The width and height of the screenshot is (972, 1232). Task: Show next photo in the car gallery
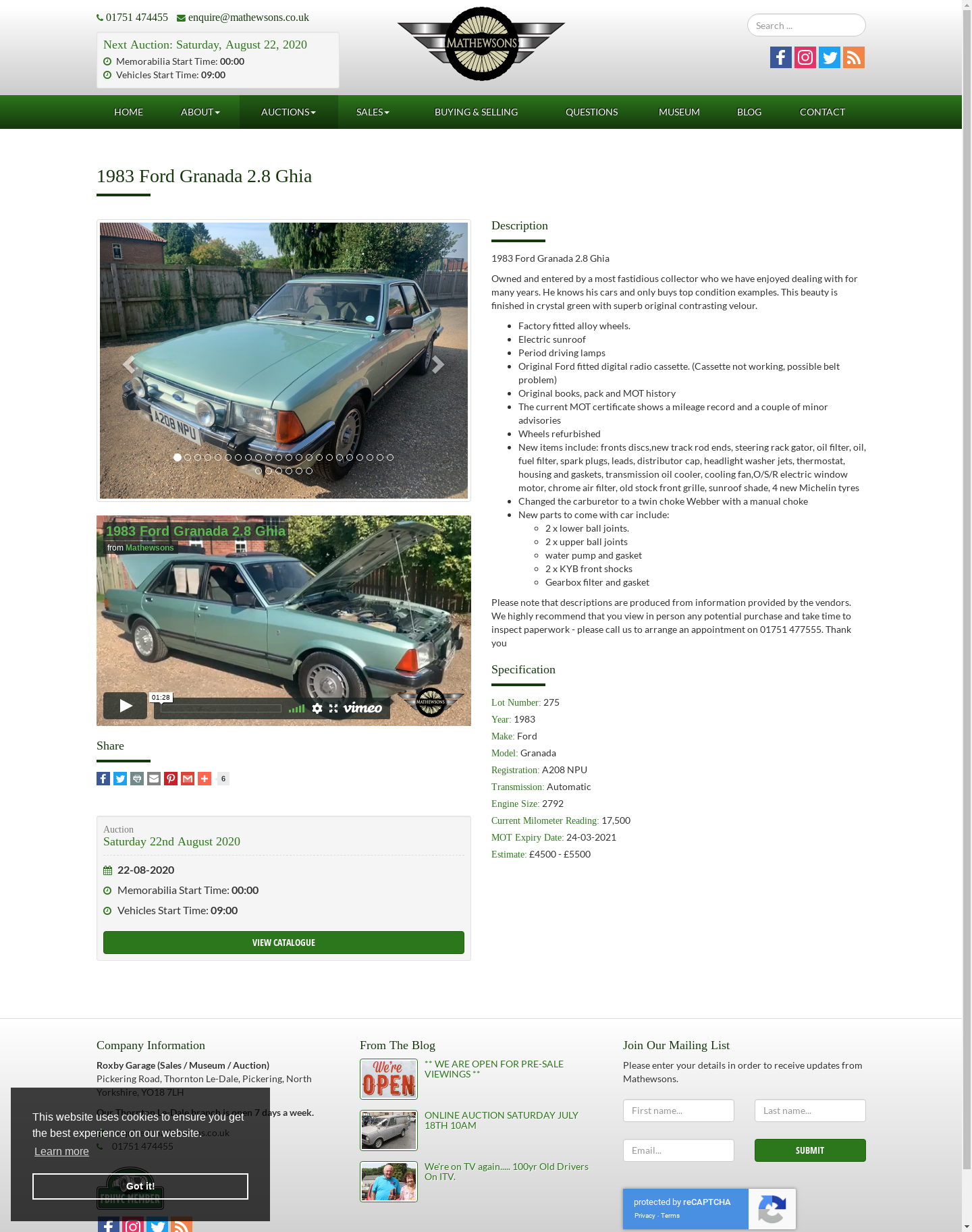[x=438, y=365]
